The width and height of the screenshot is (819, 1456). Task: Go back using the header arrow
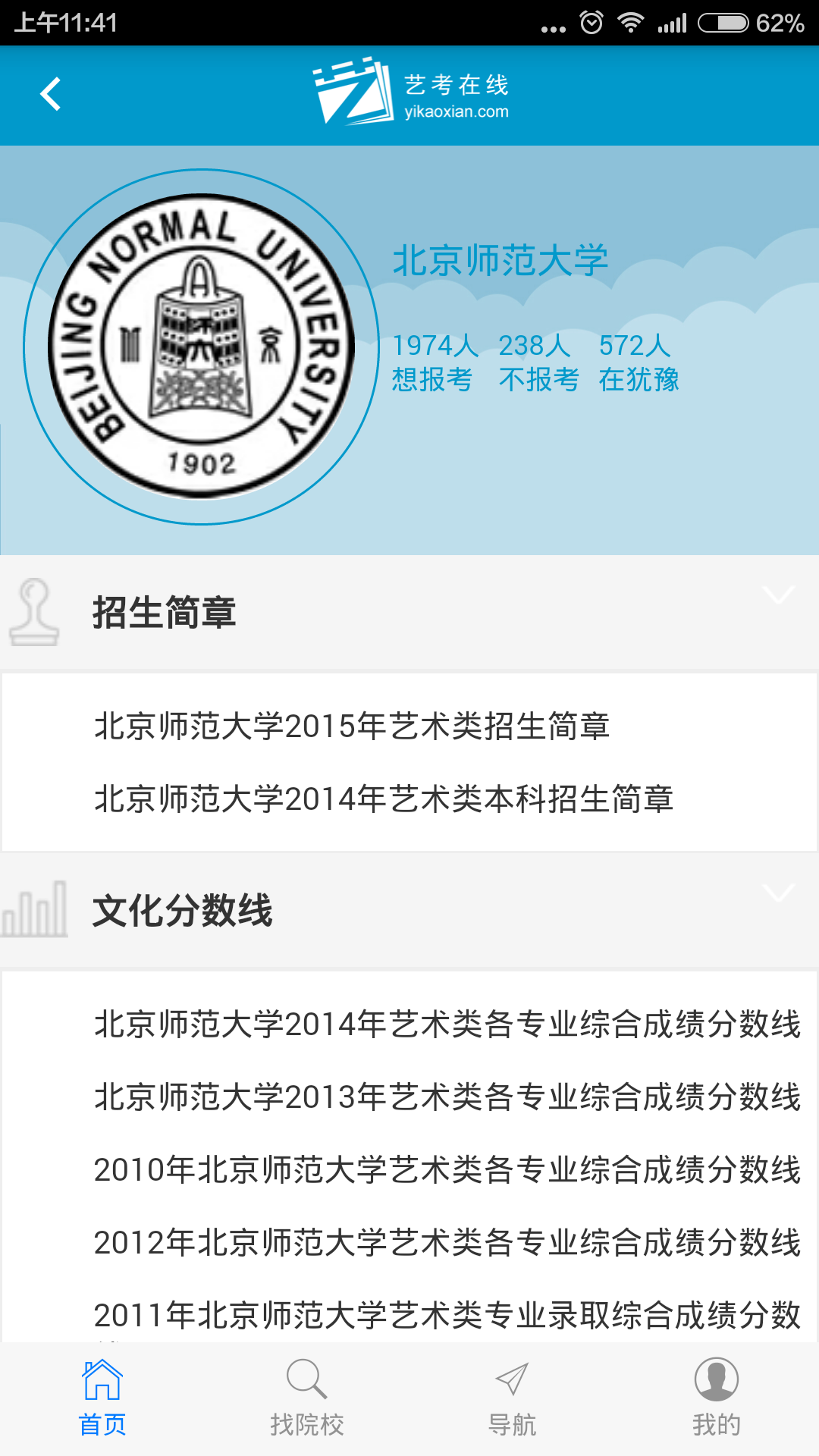point(50,95)
